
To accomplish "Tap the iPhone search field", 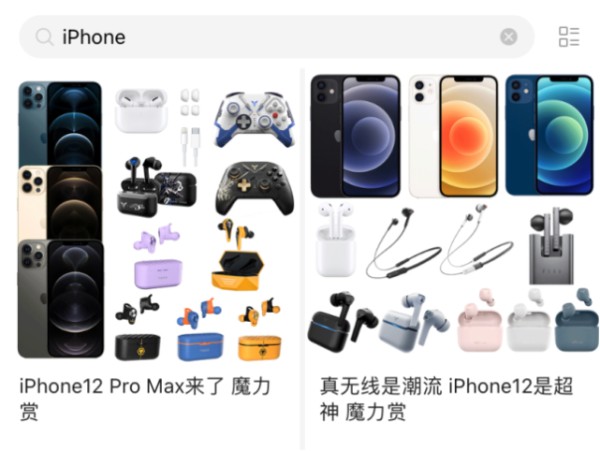I will coord(270,37).
